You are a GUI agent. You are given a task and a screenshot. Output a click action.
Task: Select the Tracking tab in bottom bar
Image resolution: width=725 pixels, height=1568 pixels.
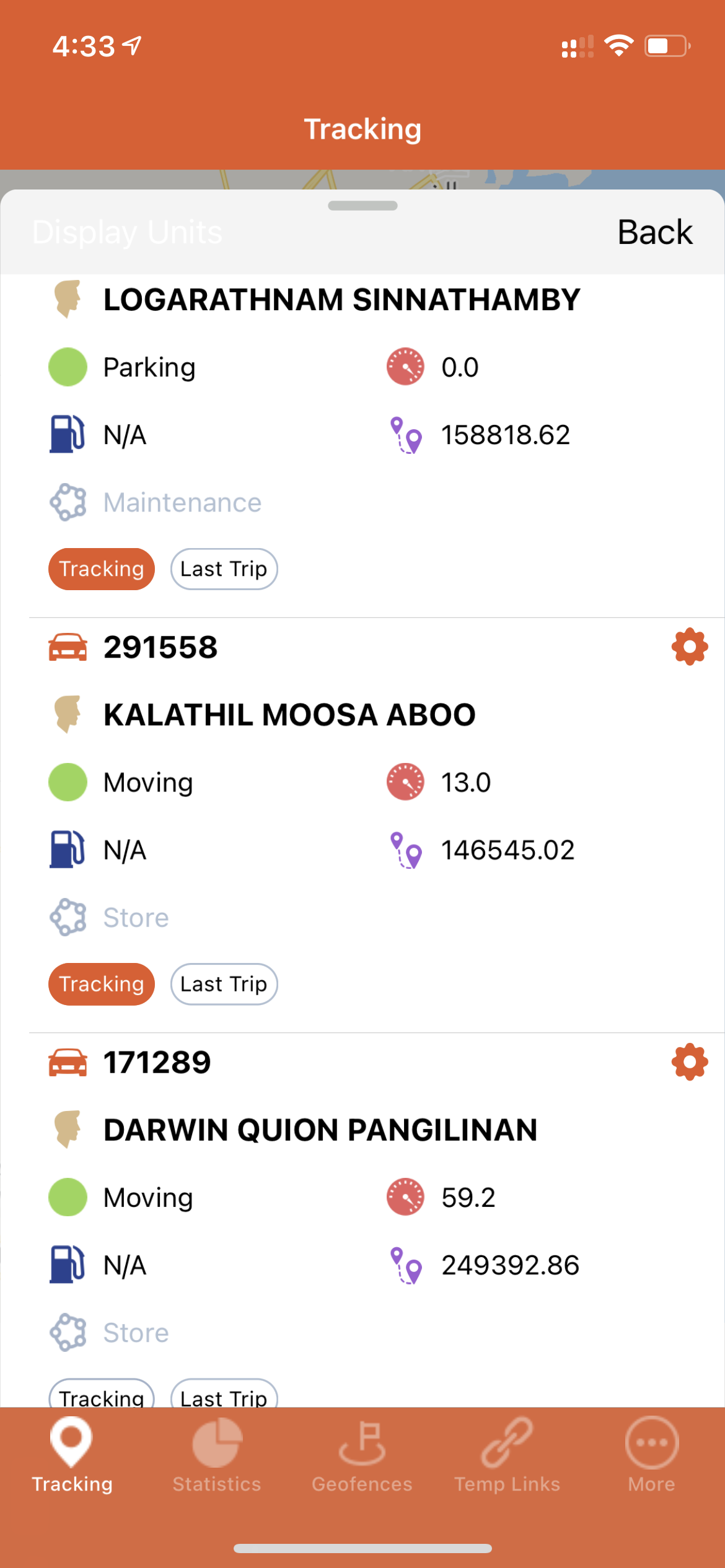click(72, 1455)
